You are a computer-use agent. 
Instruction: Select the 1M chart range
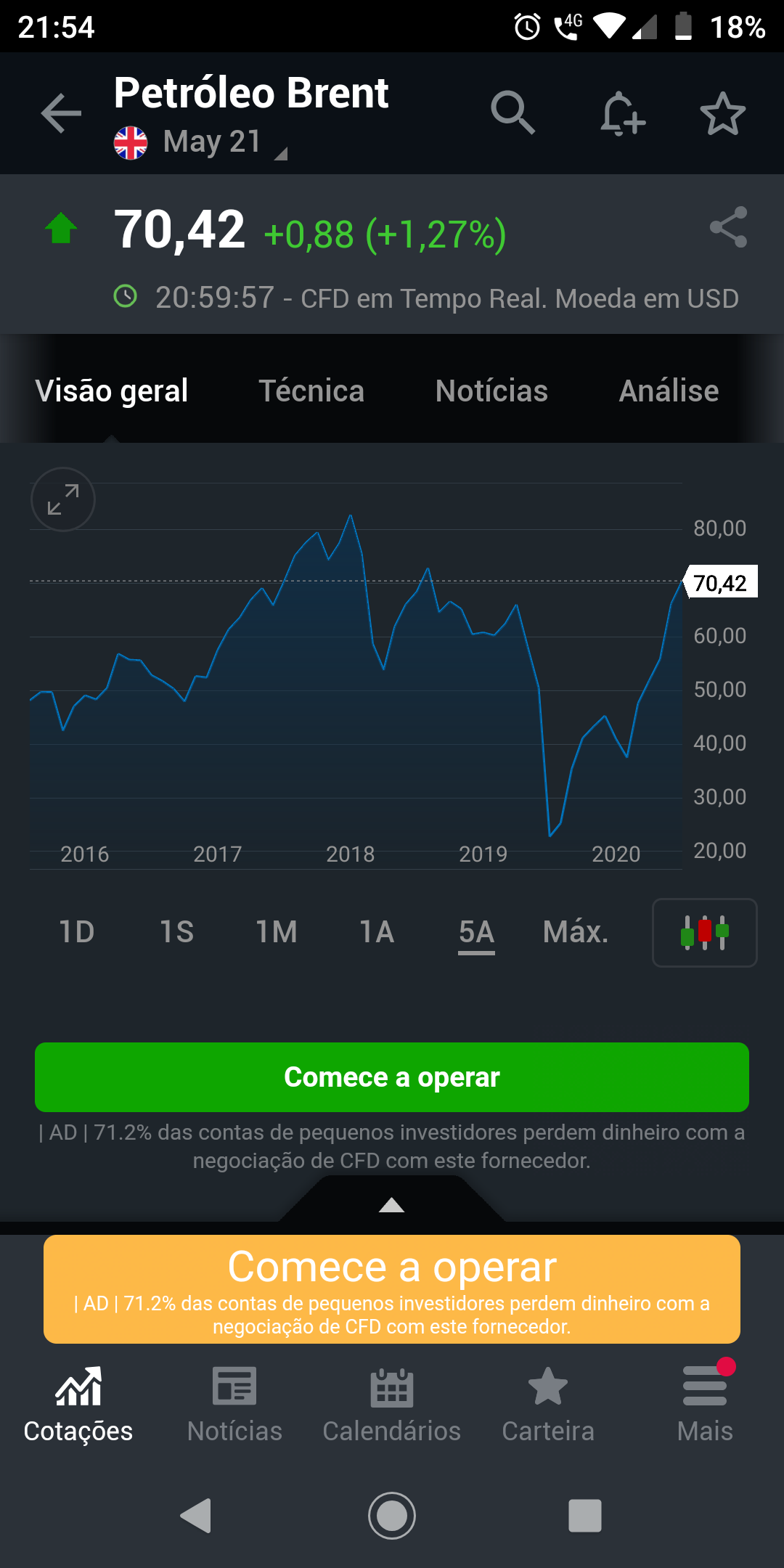(277, 932)
